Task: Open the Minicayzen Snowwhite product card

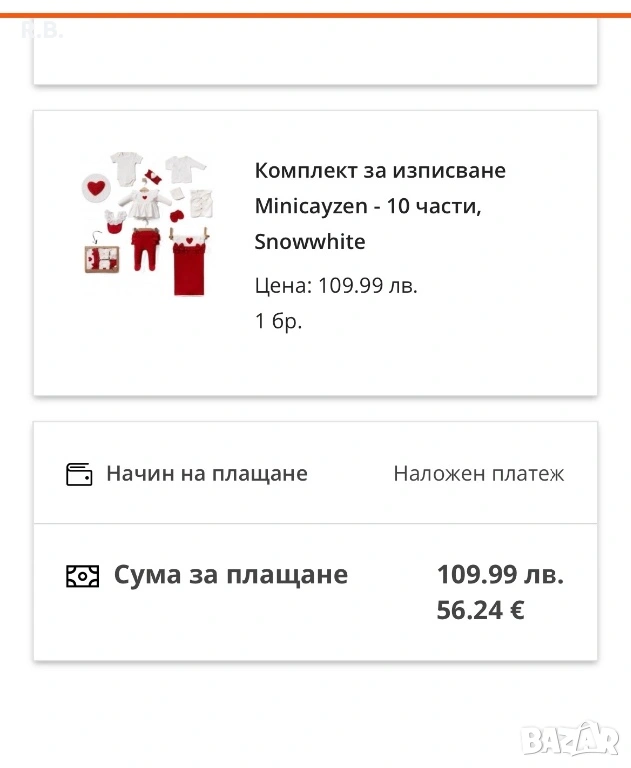Action: [x=379, y=206]
